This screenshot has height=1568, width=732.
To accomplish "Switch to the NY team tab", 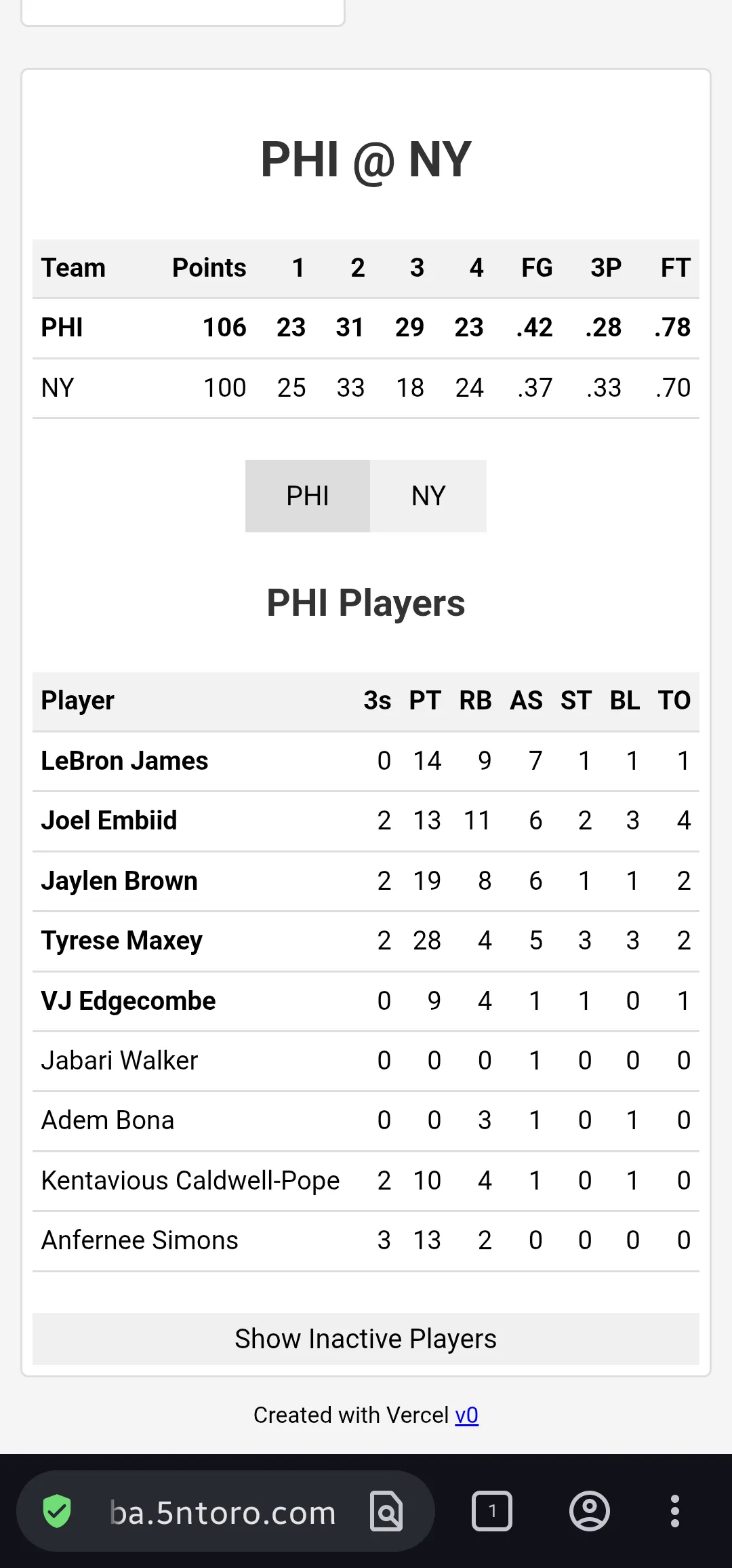I will click(x=428, y=496).
